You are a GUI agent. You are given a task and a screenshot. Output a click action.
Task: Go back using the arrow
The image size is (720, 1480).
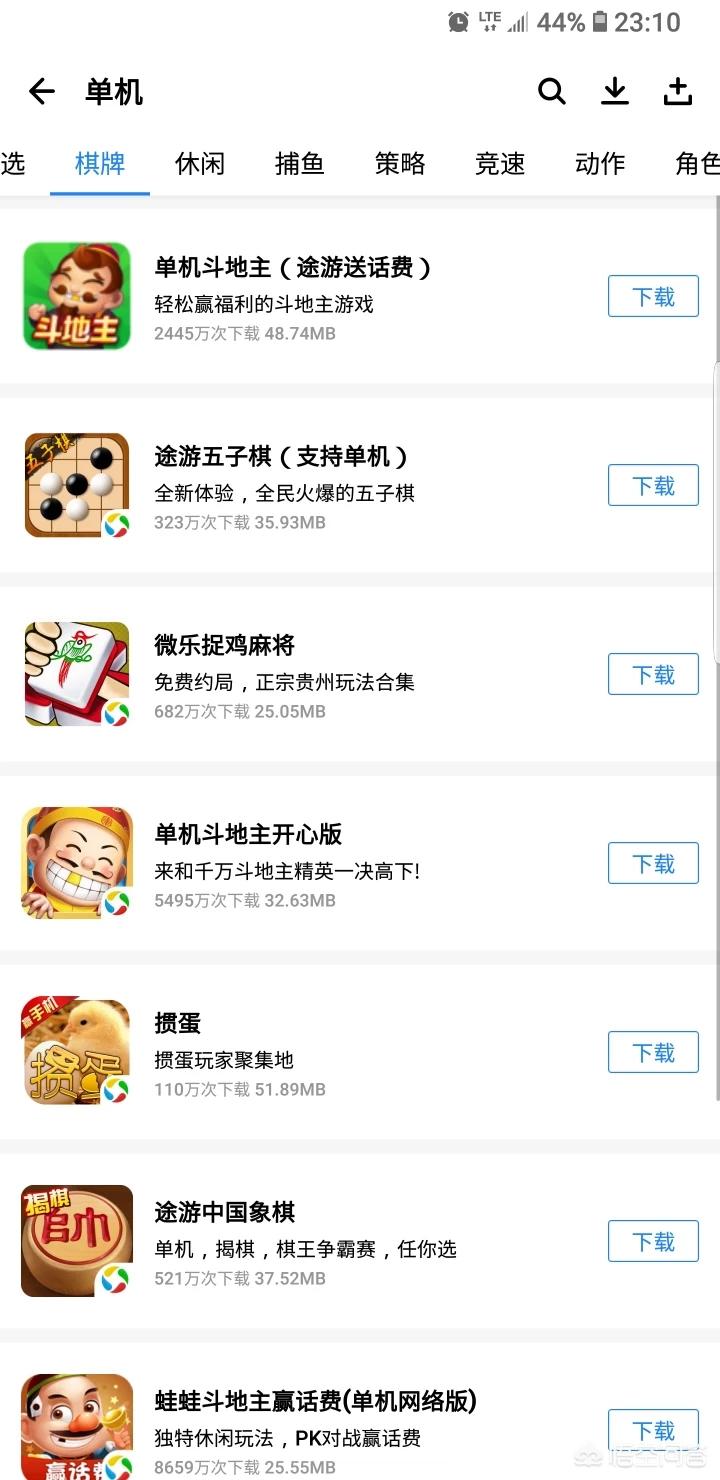tap(42, 92)
